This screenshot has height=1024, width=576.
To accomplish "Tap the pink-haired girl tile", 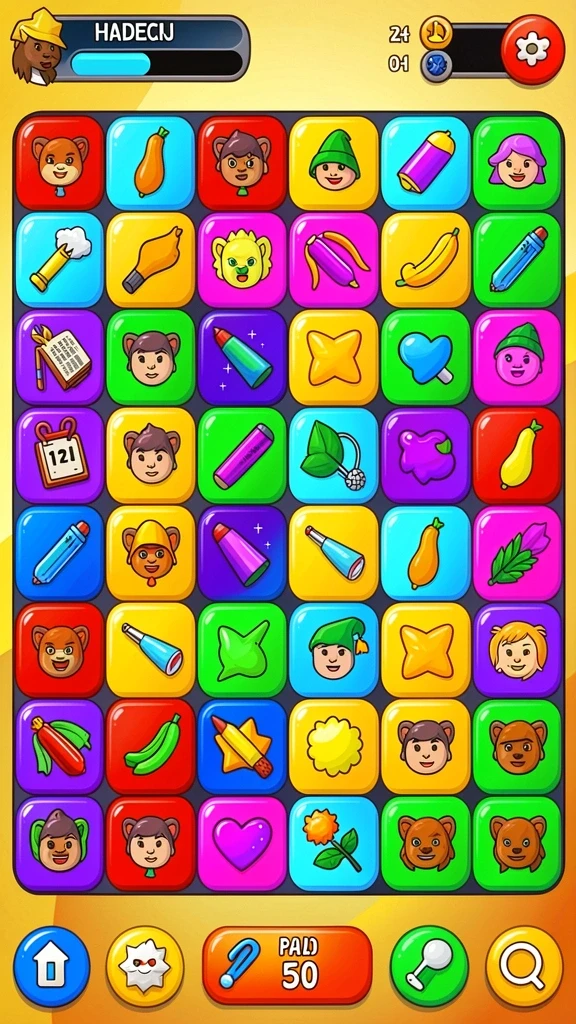I will pos(517,163).
